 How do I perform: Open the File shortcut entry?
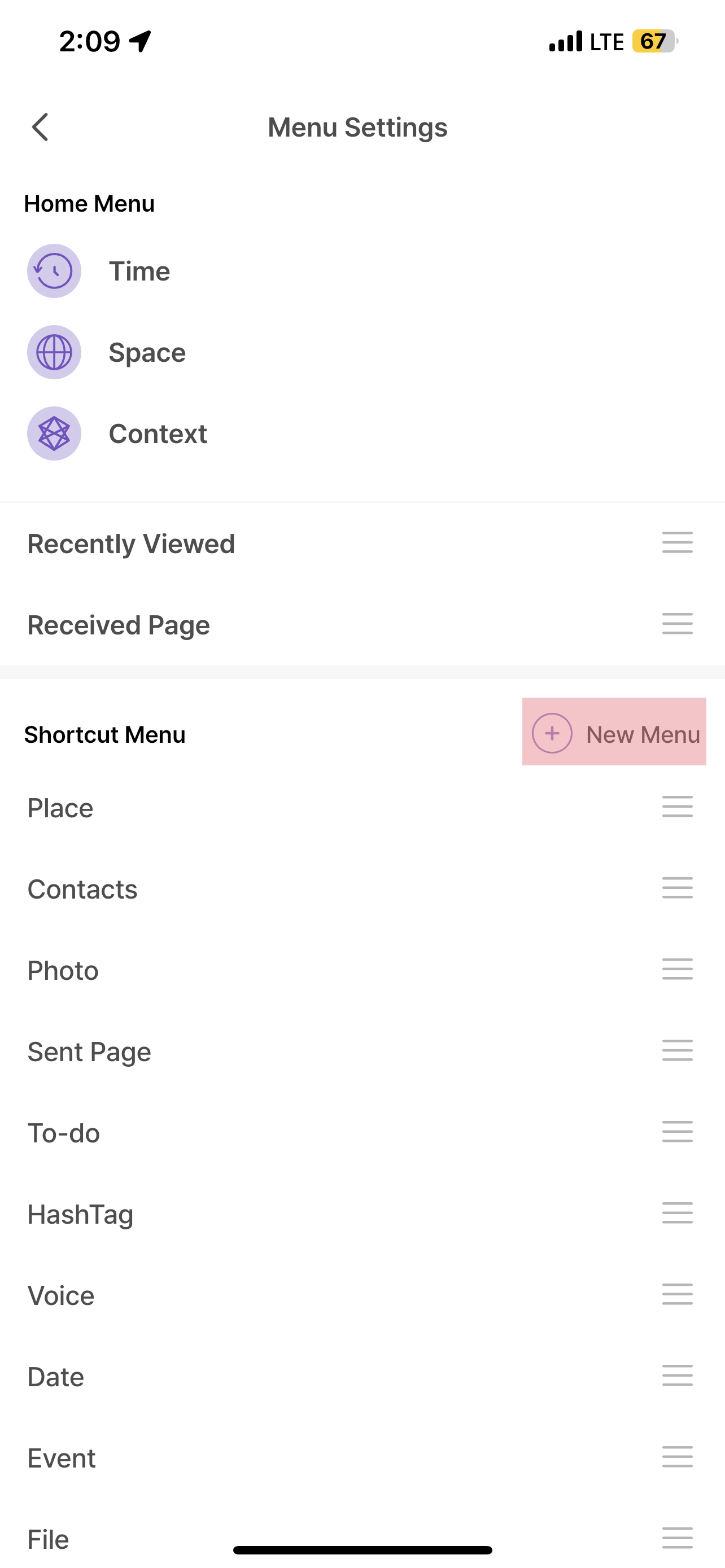point(47,1539)
